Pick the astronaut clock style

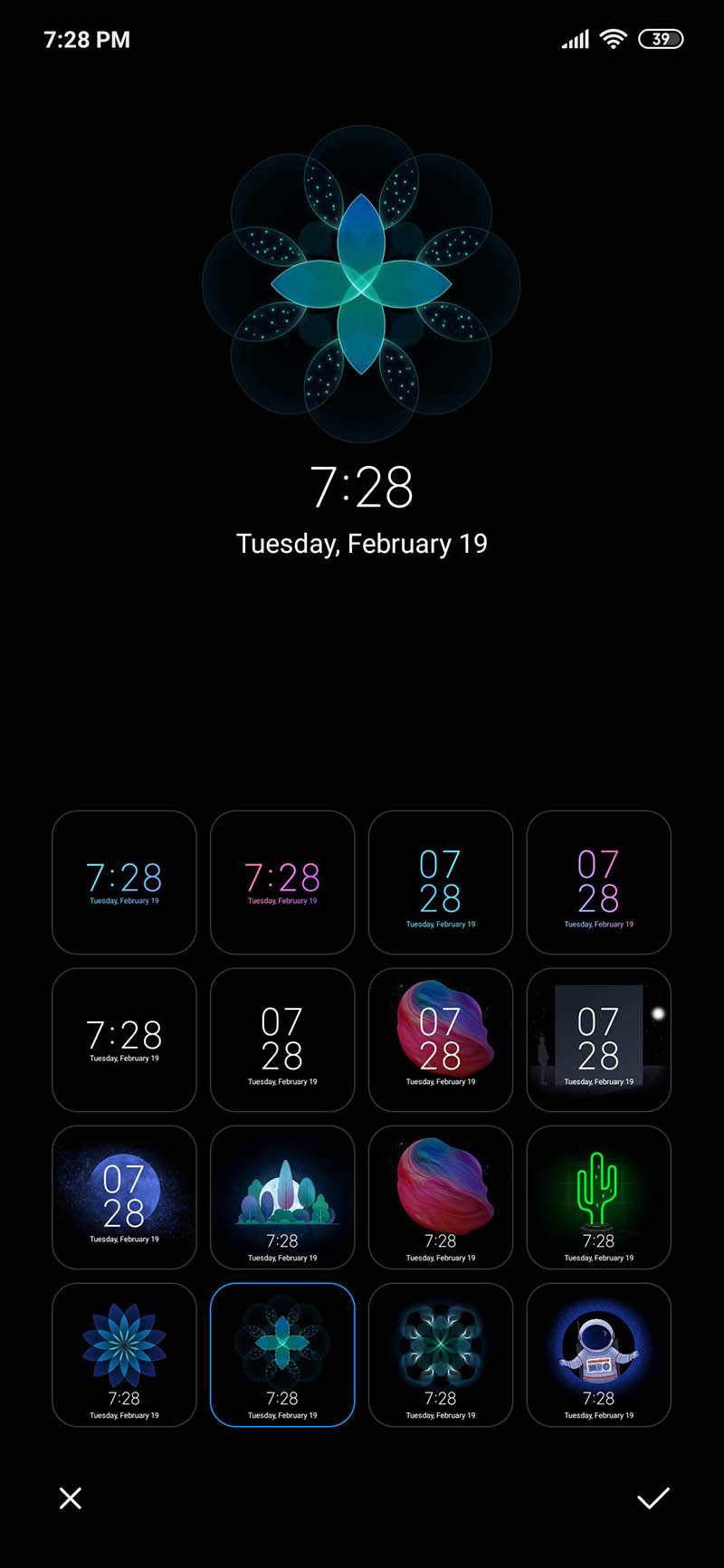click(598, 1354)
